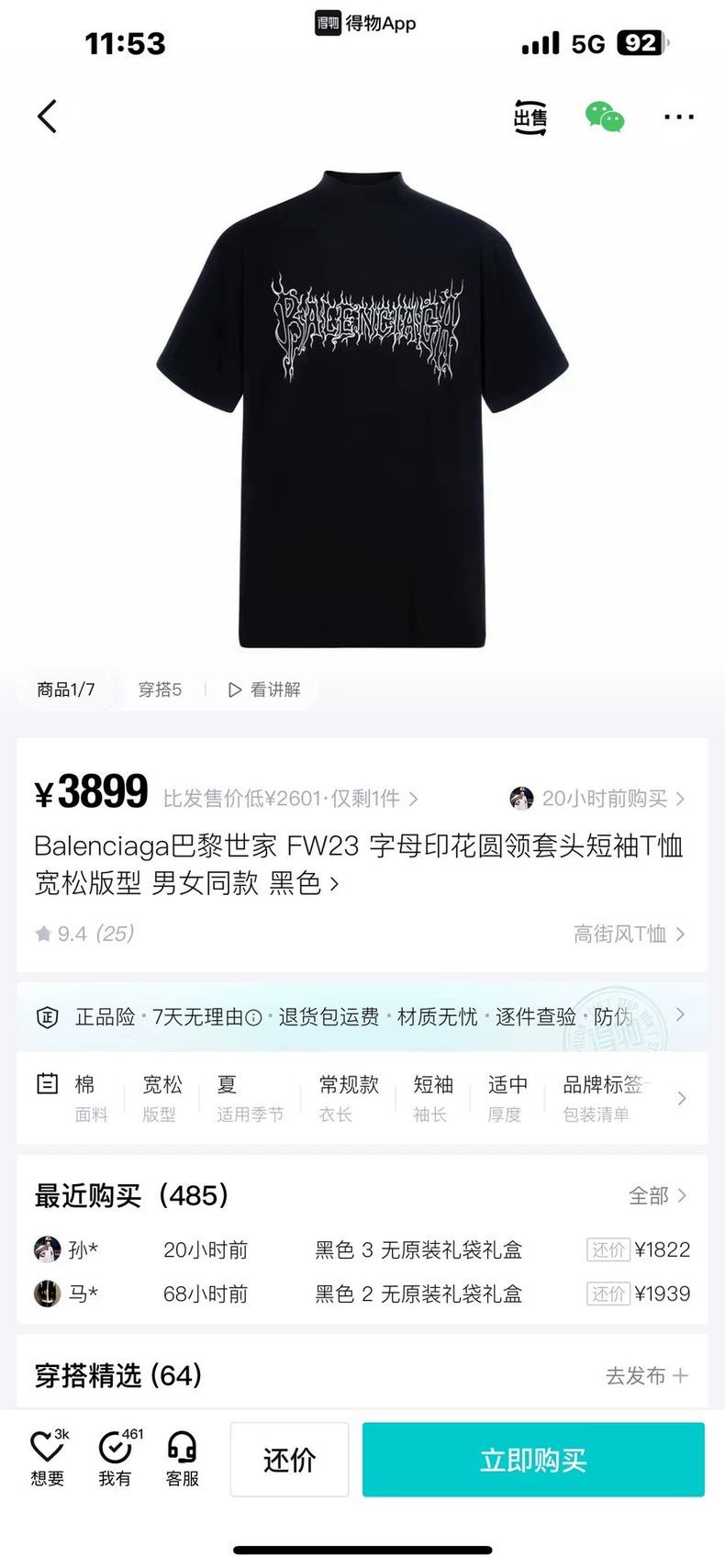This screenshot has width=725, height=1568.
Task: Expand the product parameters row
Action: [362, 1098]
